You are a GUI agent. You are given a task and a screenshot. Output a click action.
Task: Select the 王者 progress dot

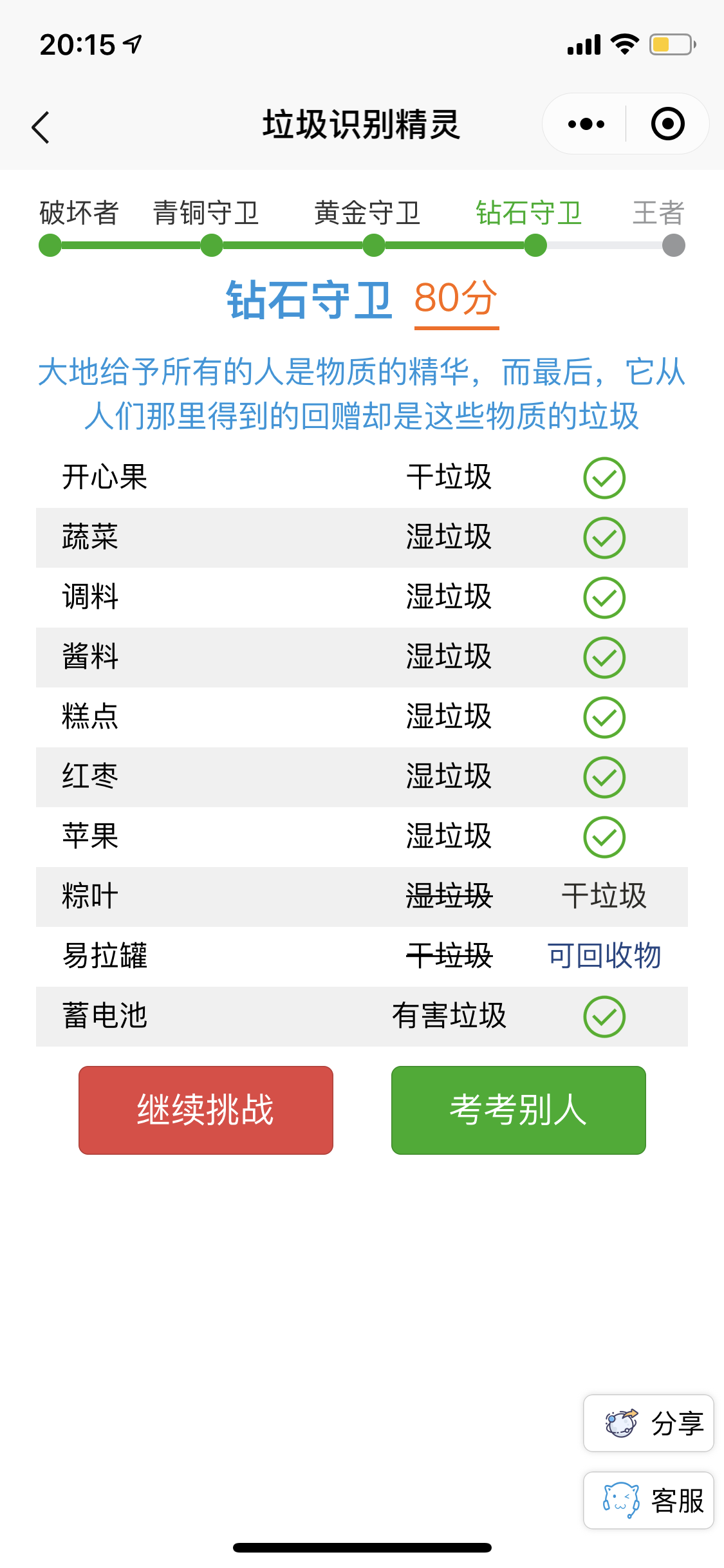(673, 245)
